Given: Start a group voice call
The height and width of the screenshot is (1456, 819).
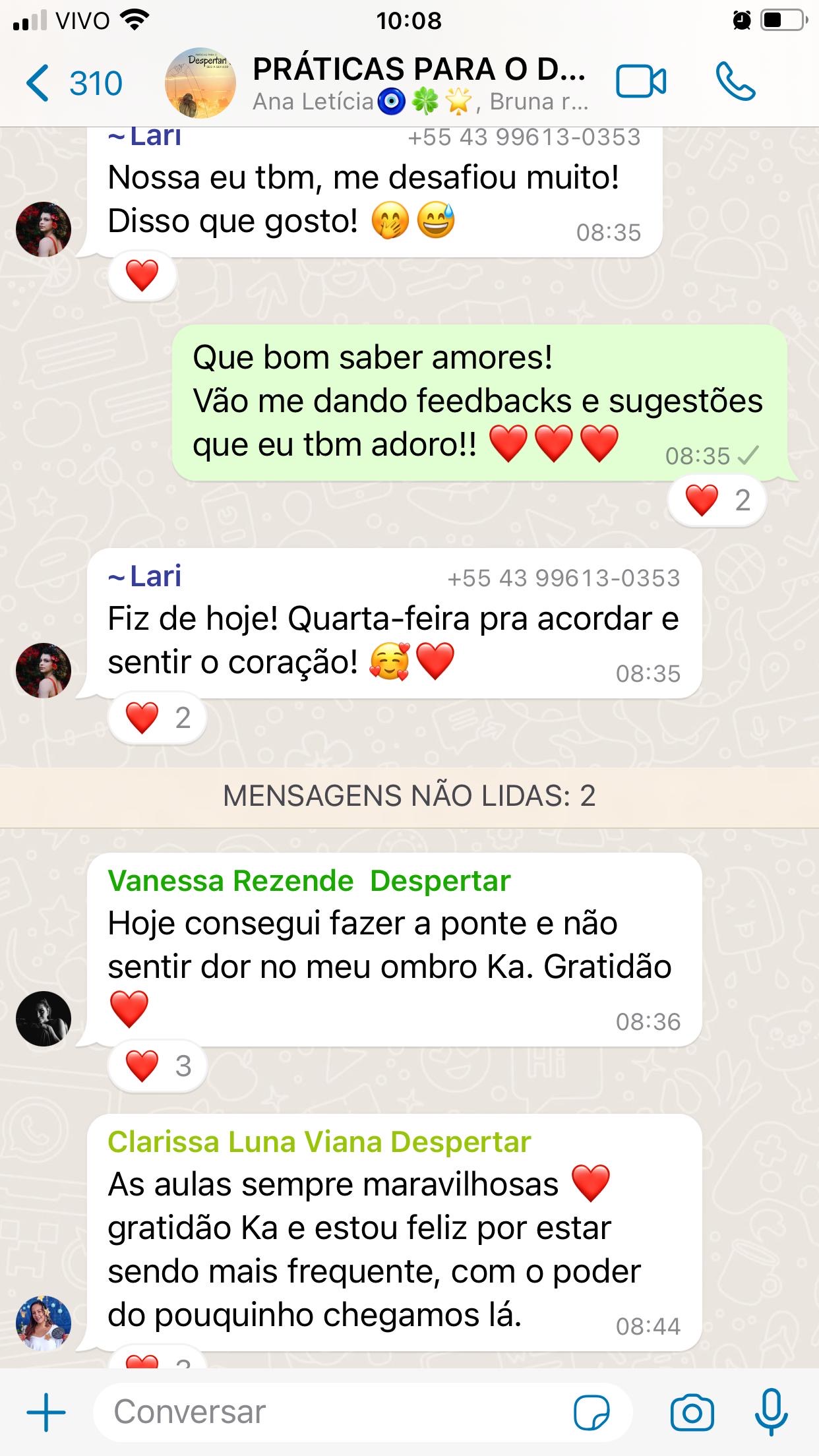Looking at the screenshot, I should pos(735,82).
